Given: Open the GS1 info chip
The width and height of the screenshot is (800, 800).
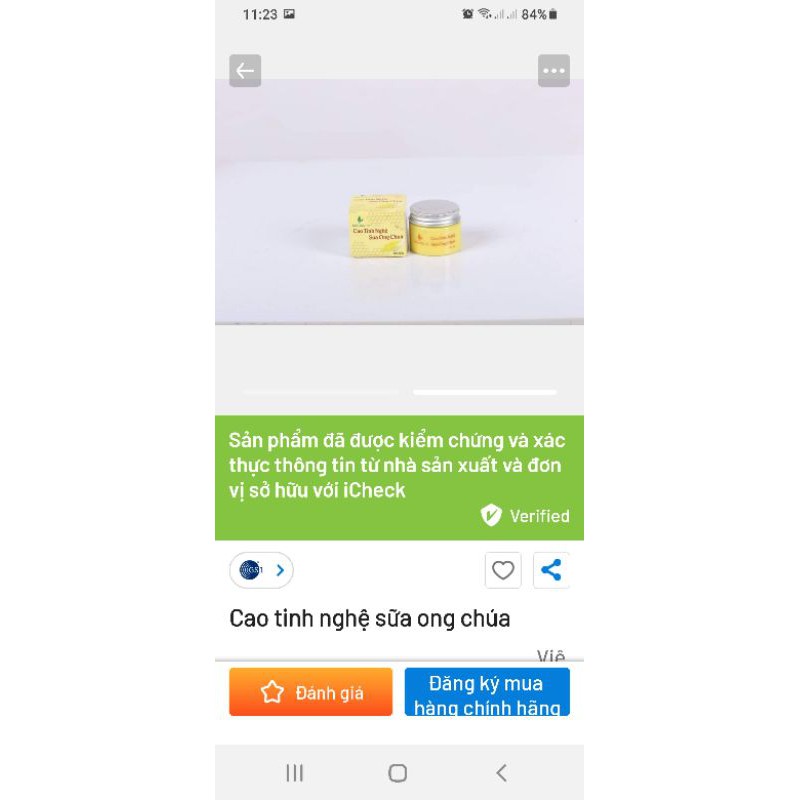Looking at the screenshot, I should click(x=261, y=570).
